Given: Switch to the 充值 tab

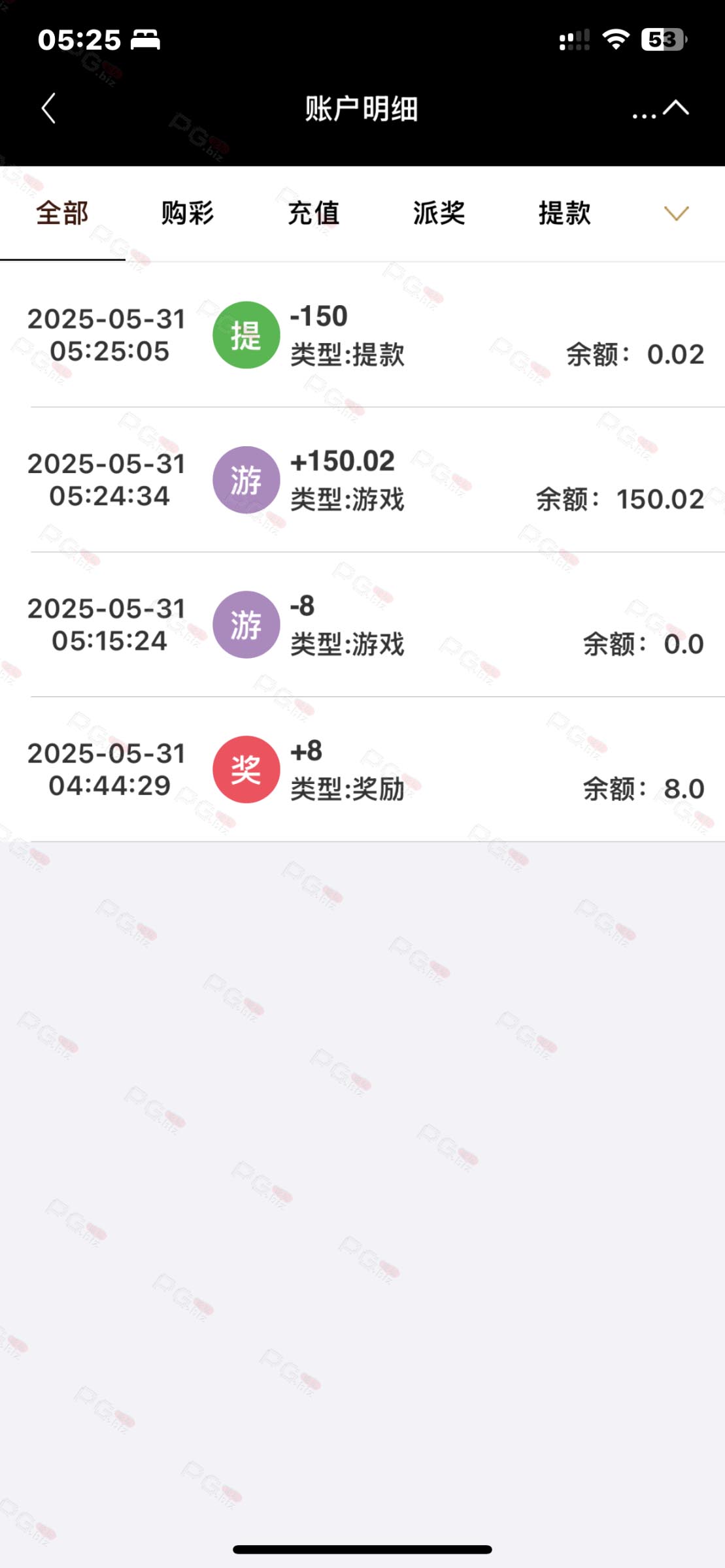Looking at the screenshot, I should (313, 213).
